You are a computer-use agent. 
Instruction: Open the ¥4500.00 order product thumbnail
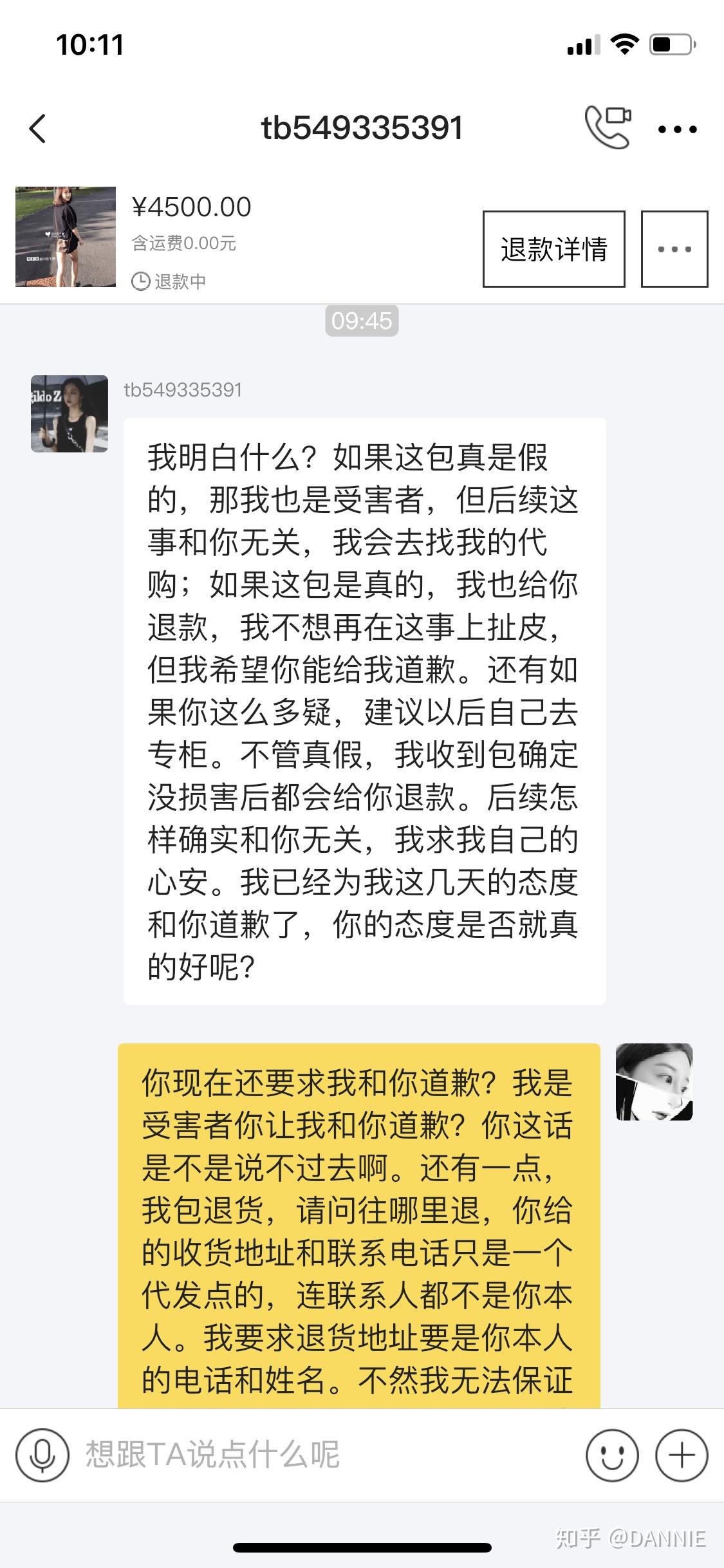point(66,237)
